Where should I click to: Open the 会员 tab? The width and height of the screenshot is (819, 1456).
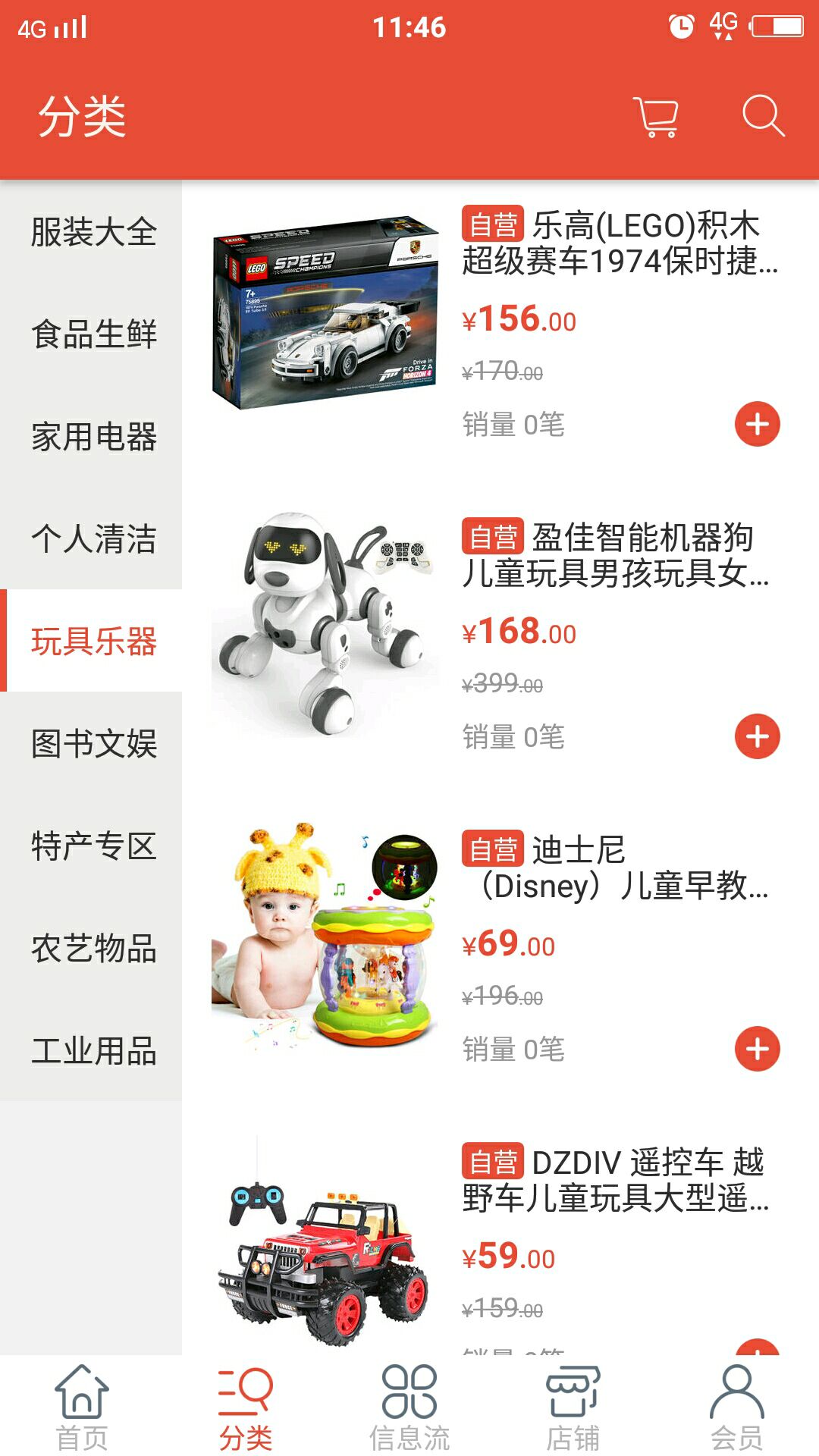pos(736,1407)
